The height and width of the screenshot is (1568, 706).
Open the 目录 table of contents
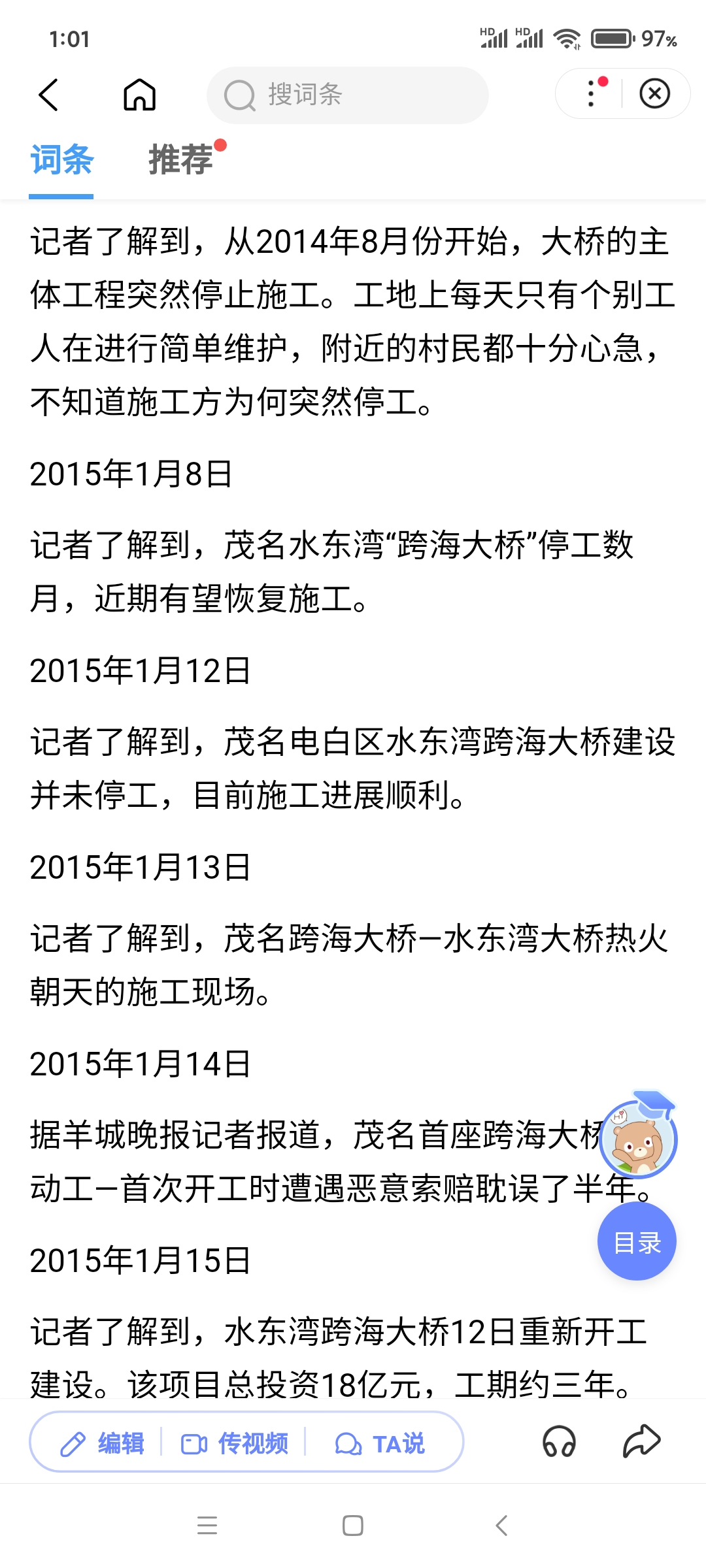pos(637,1242)
